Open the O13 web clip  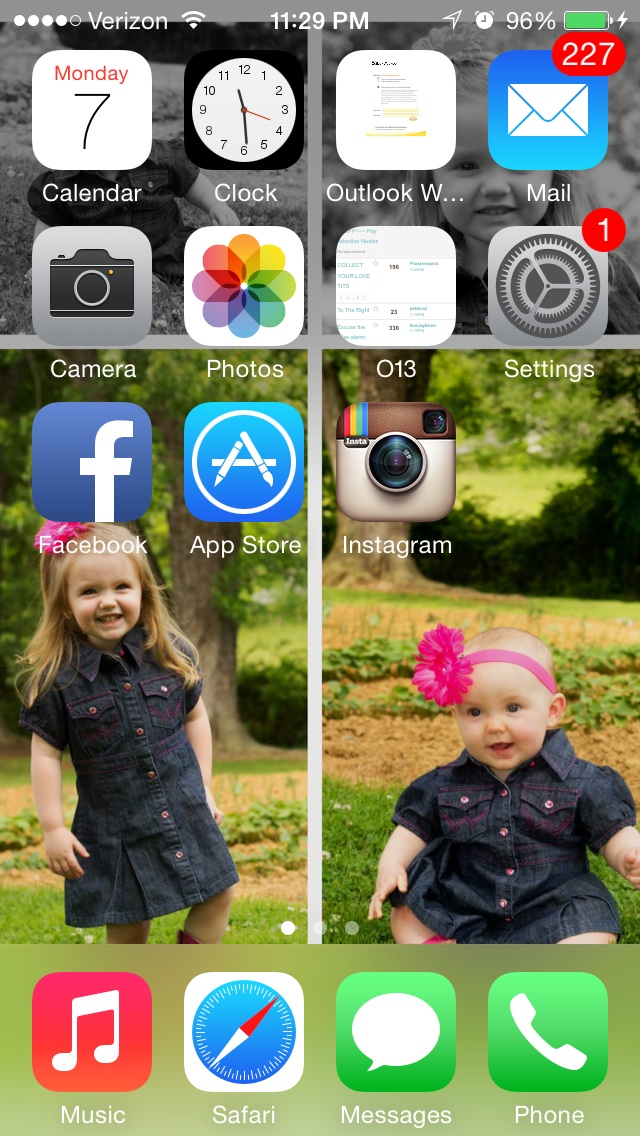[396, 286]
